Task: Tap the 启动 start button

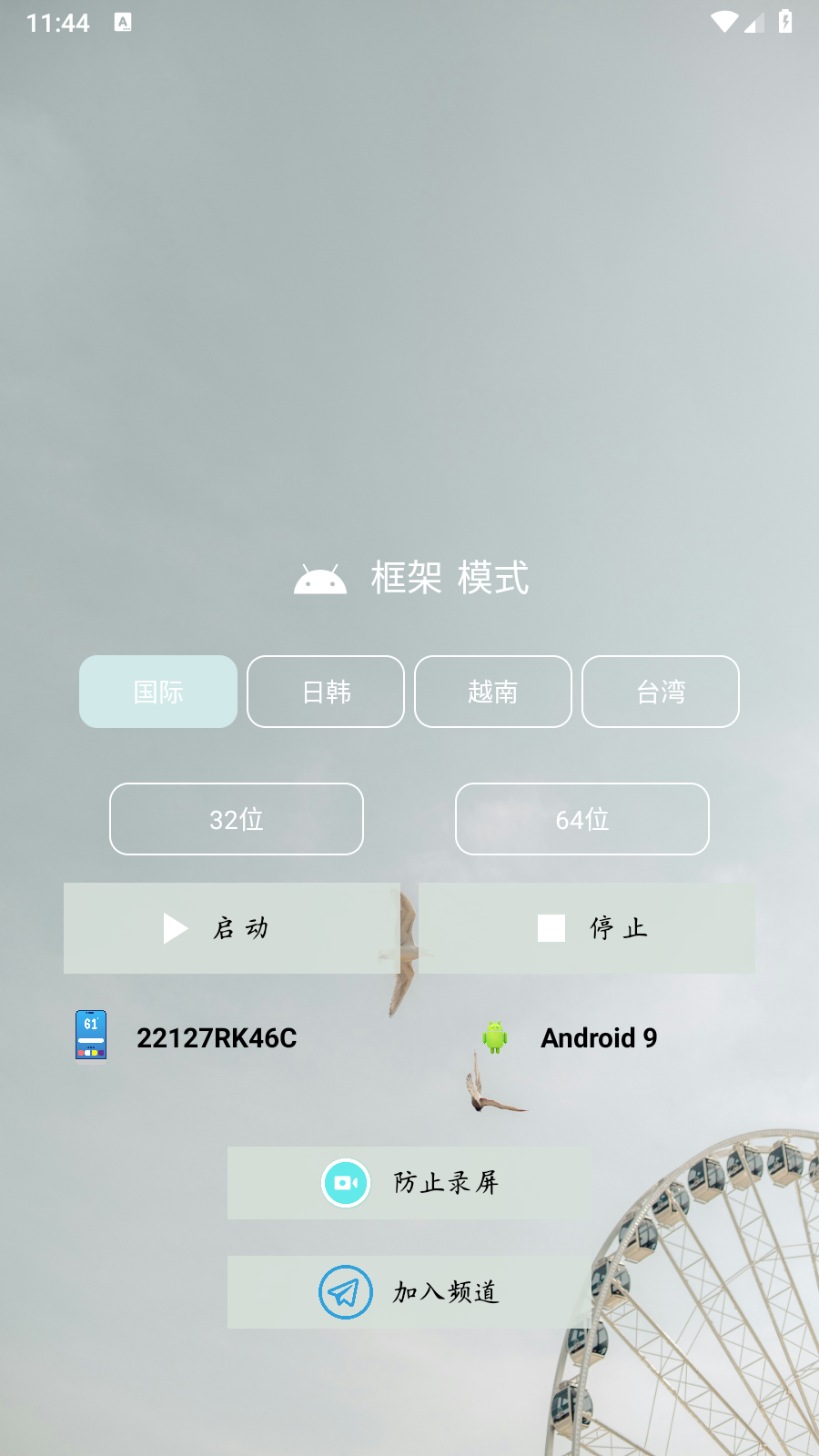Action: coord(232,928)
